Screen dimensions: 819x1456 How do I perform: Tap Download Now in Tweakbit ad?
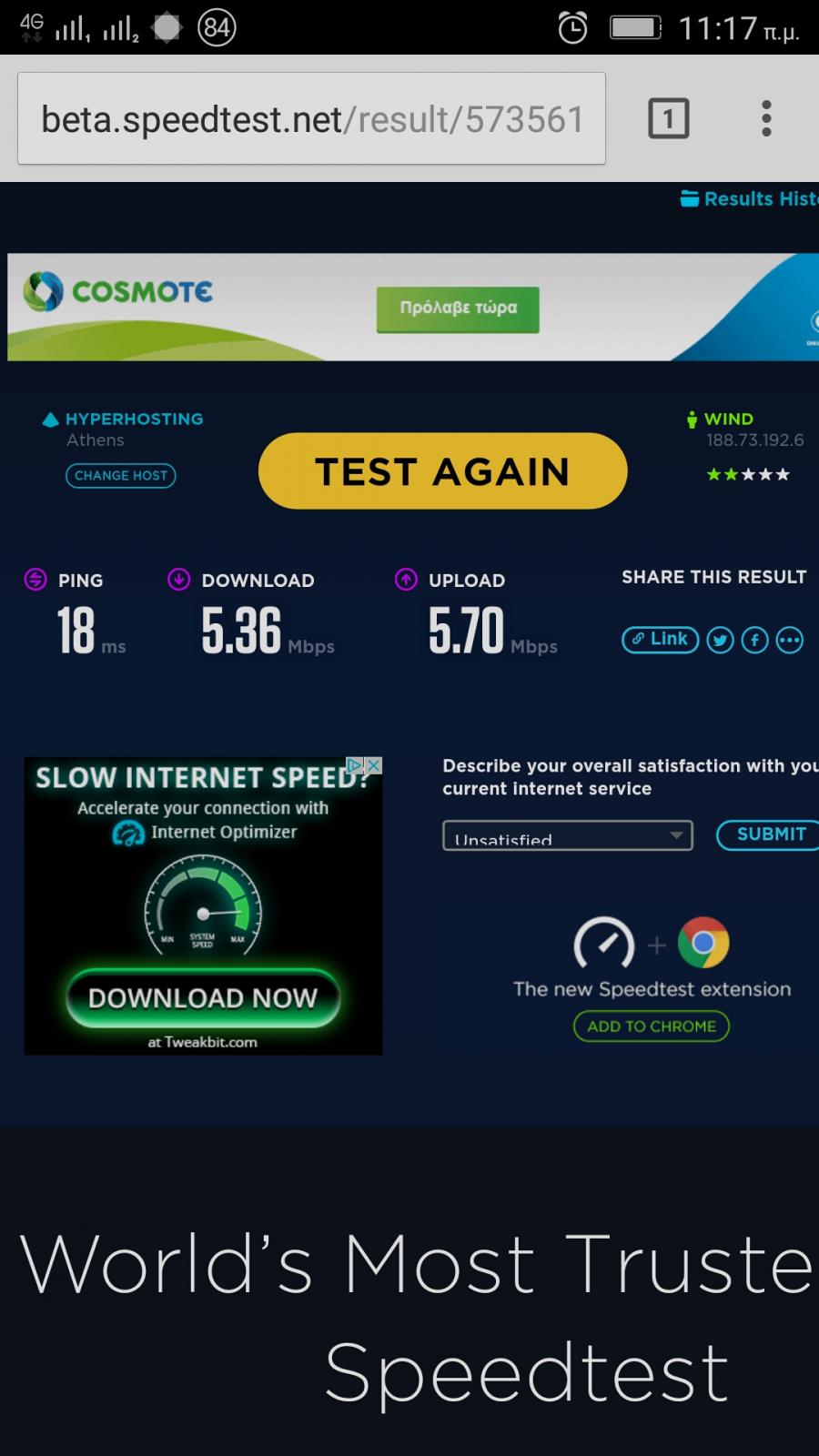tap(202, 998)
